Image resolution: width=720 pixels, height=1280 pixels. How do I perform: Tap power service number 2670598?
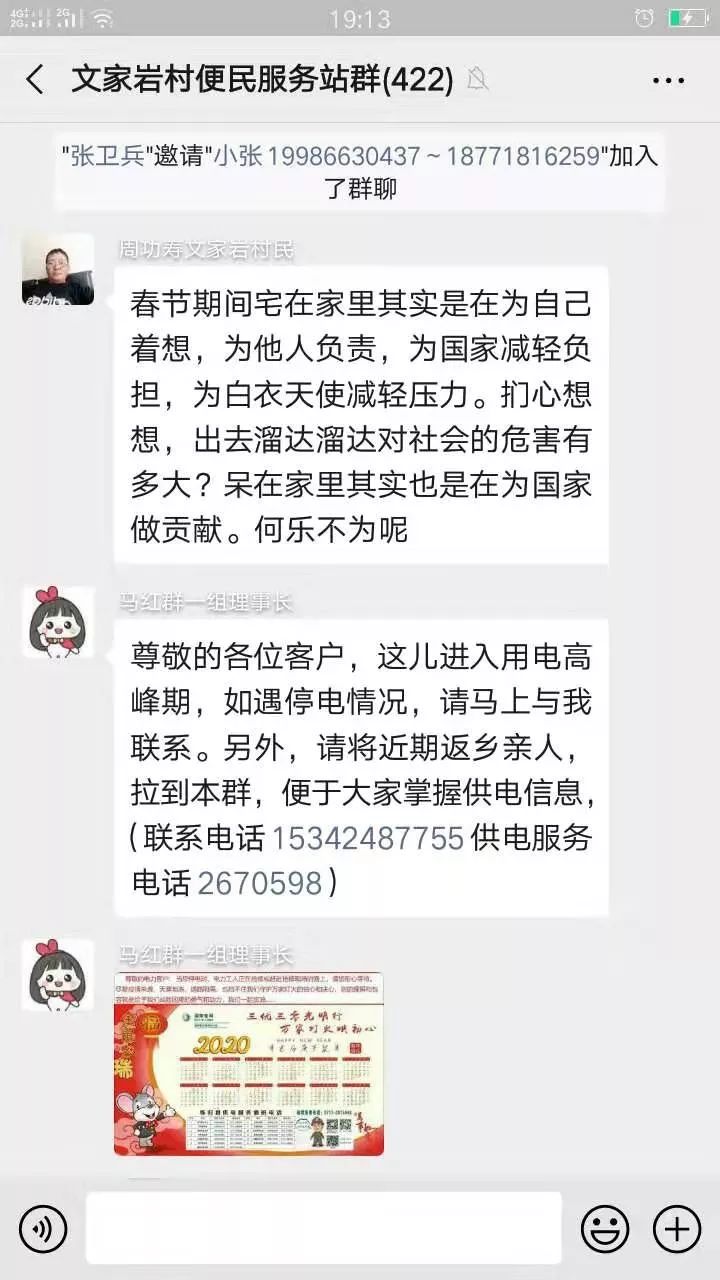[260, 883]
